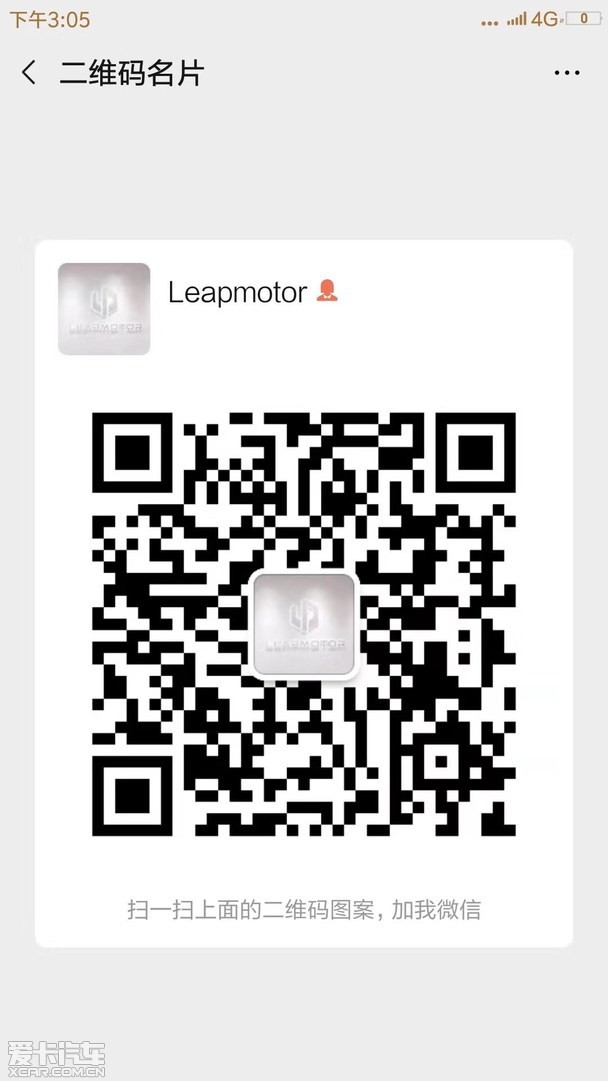Go back from the QR code card page
The image size is (608, 1081).
29,73
